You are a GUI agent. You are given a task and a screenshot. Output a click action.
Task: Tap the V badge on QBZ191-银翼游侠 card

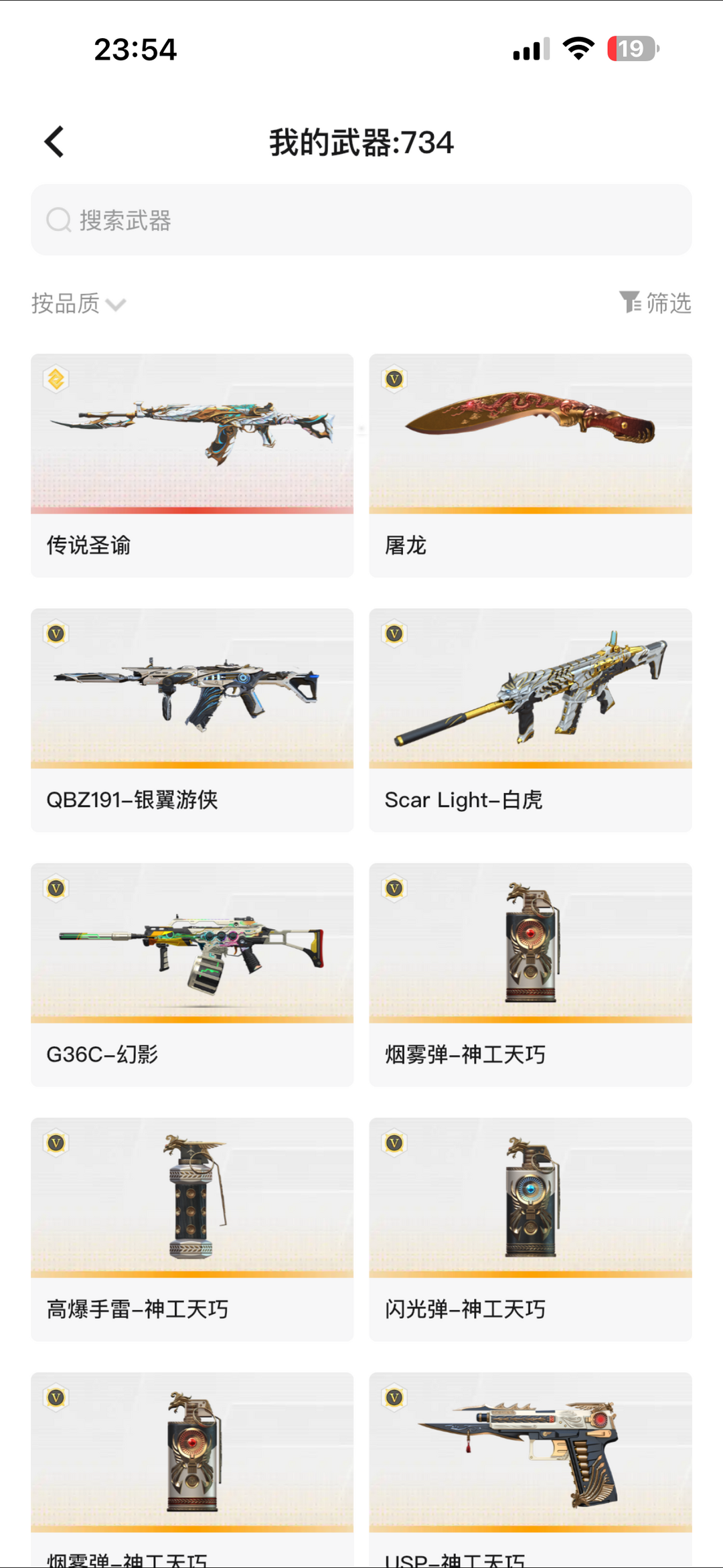(56, 634)
